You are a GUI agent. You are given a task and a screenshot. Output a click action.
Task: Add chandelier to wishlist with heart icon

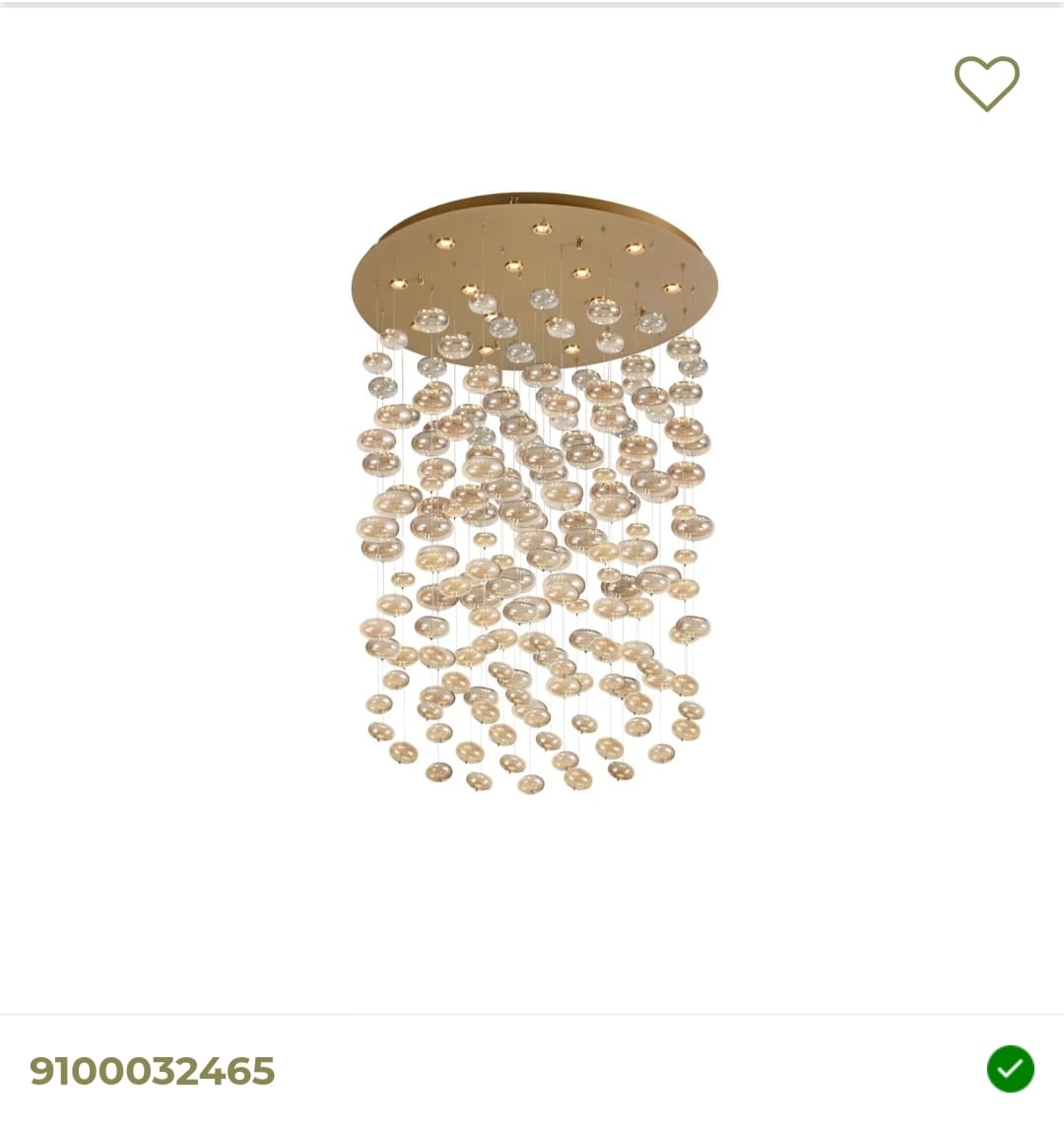986,83
